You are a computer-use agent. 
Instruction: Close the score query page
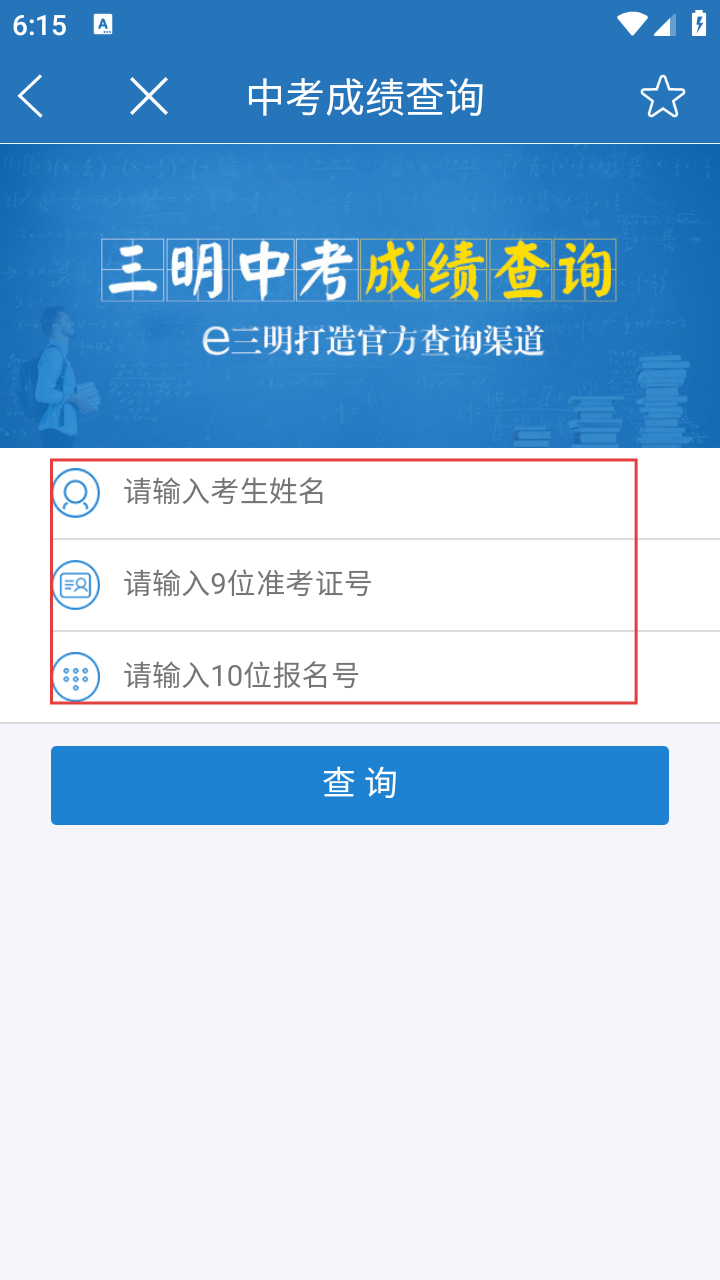pos(149,97)
